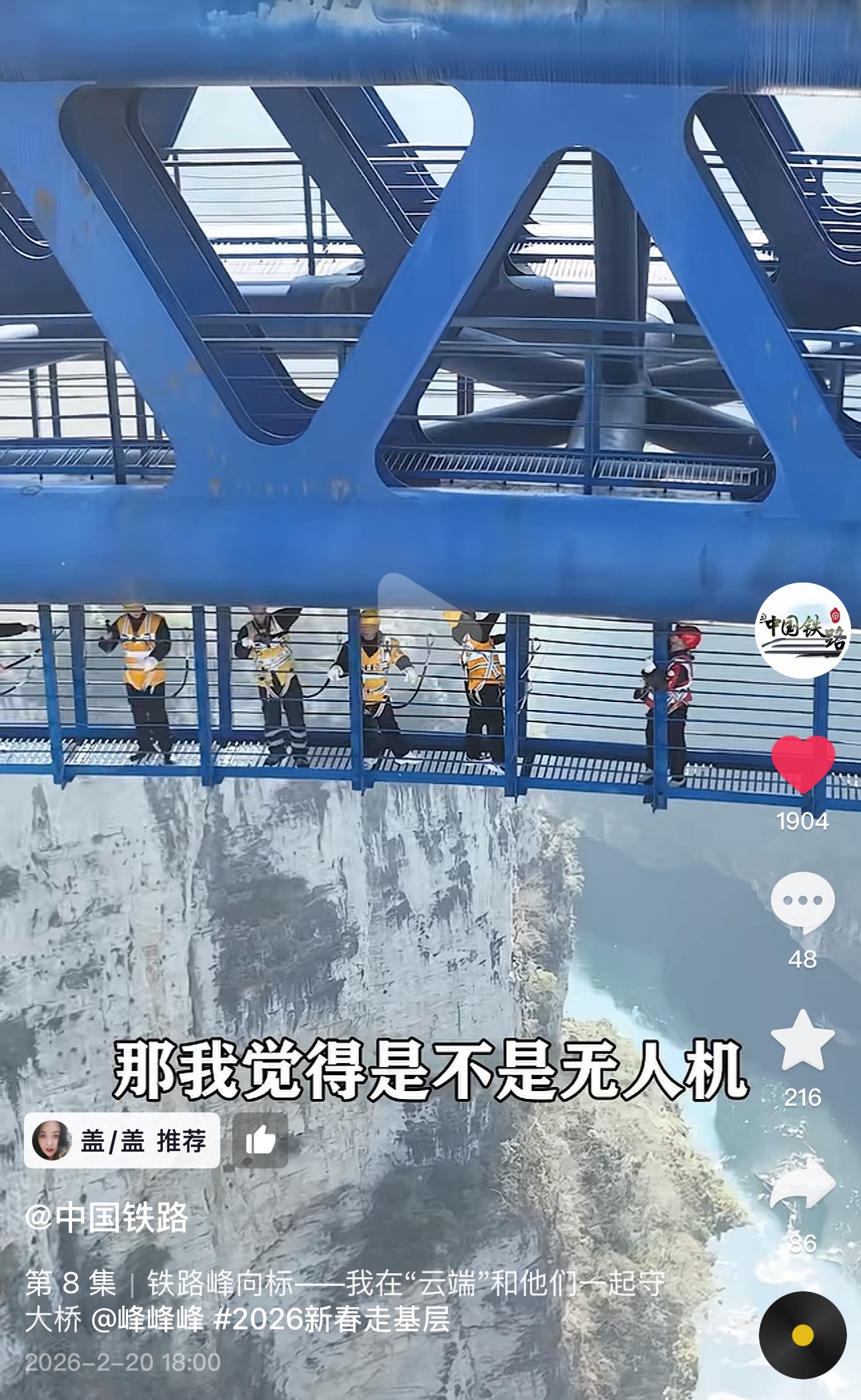
Task: Open the spinning music disc
Action: (x=802, y=1335)
